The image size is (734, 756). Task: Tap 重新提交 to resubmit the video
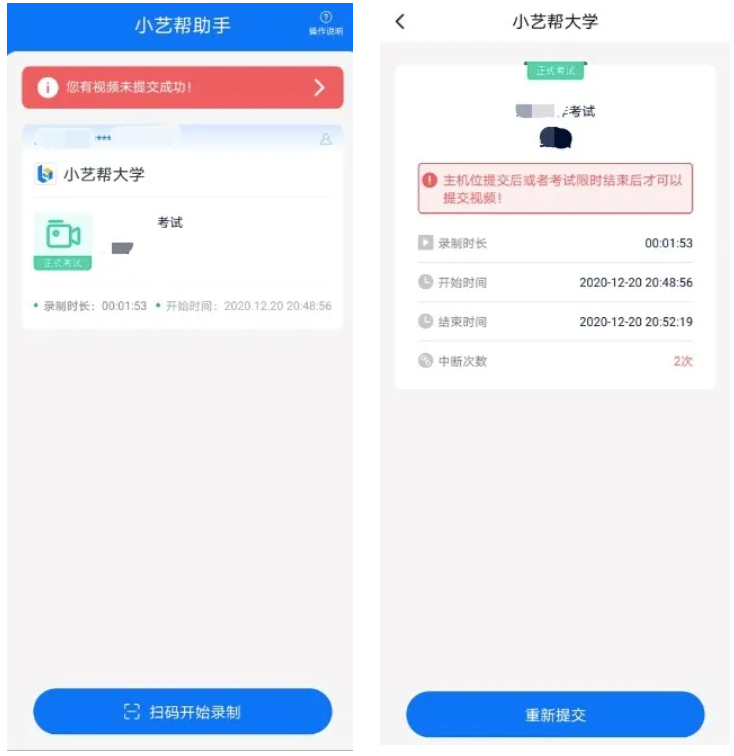point(555,715)
